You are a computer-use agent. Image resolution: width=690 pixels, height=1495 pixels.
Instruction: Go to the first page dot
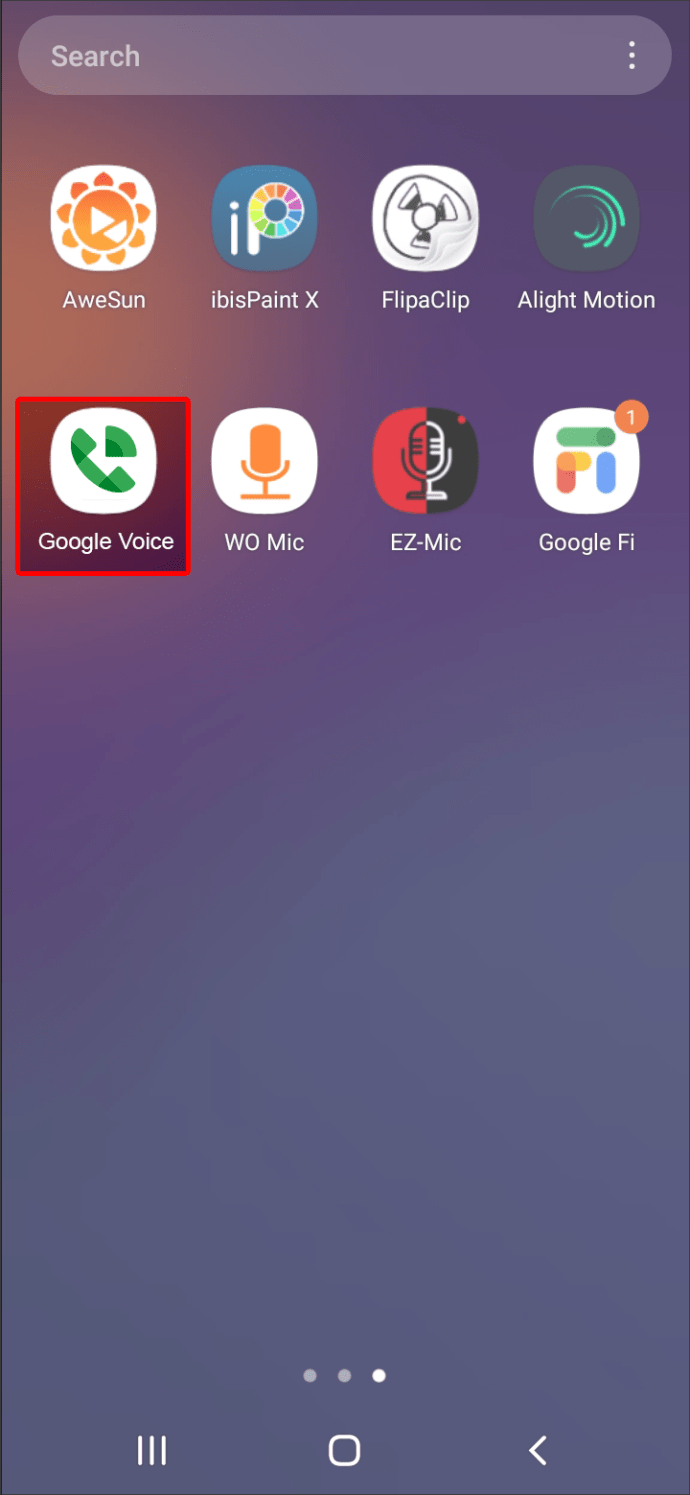point(310,1376)
